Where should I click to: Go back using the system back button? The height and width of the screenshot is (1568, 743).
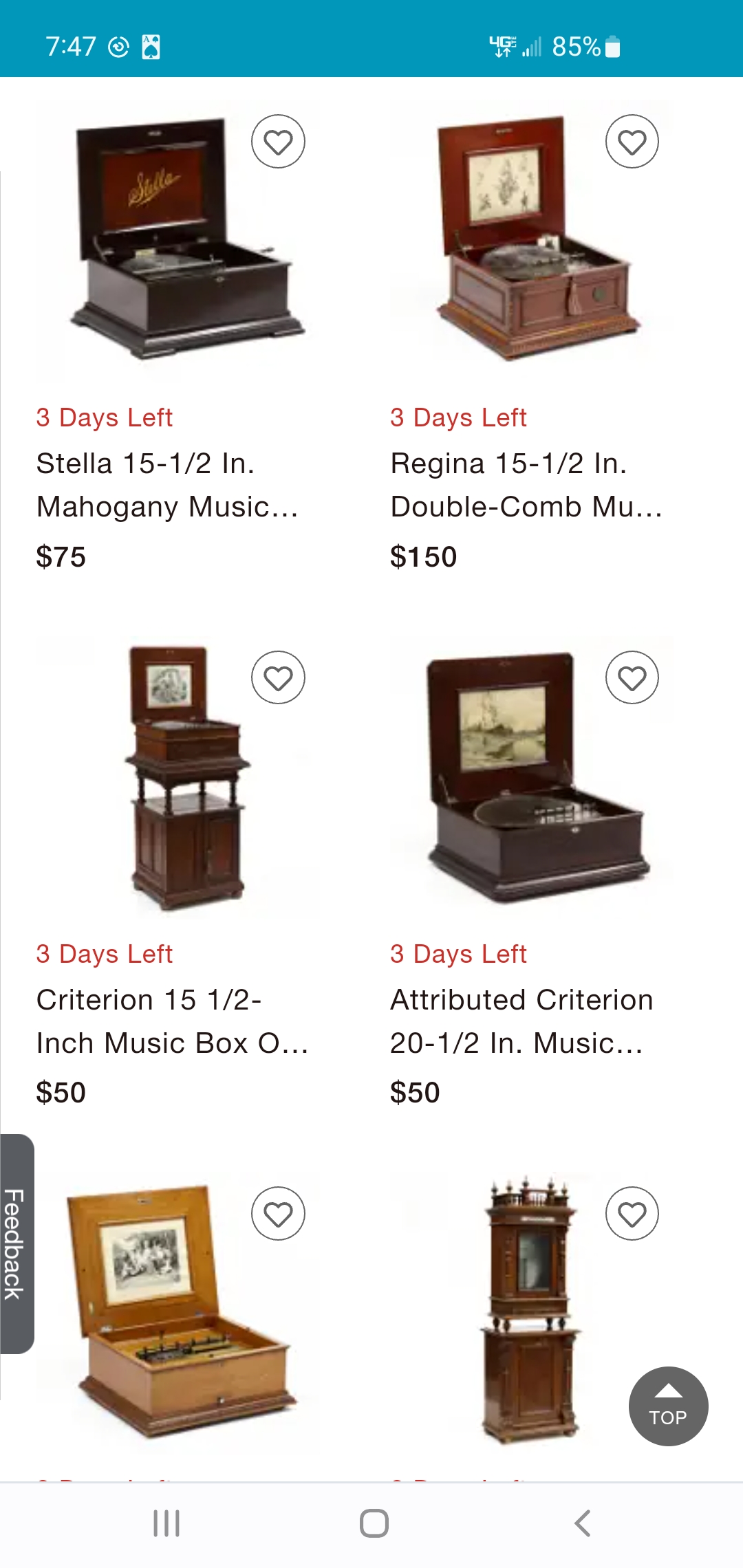tap(582, 1523)
